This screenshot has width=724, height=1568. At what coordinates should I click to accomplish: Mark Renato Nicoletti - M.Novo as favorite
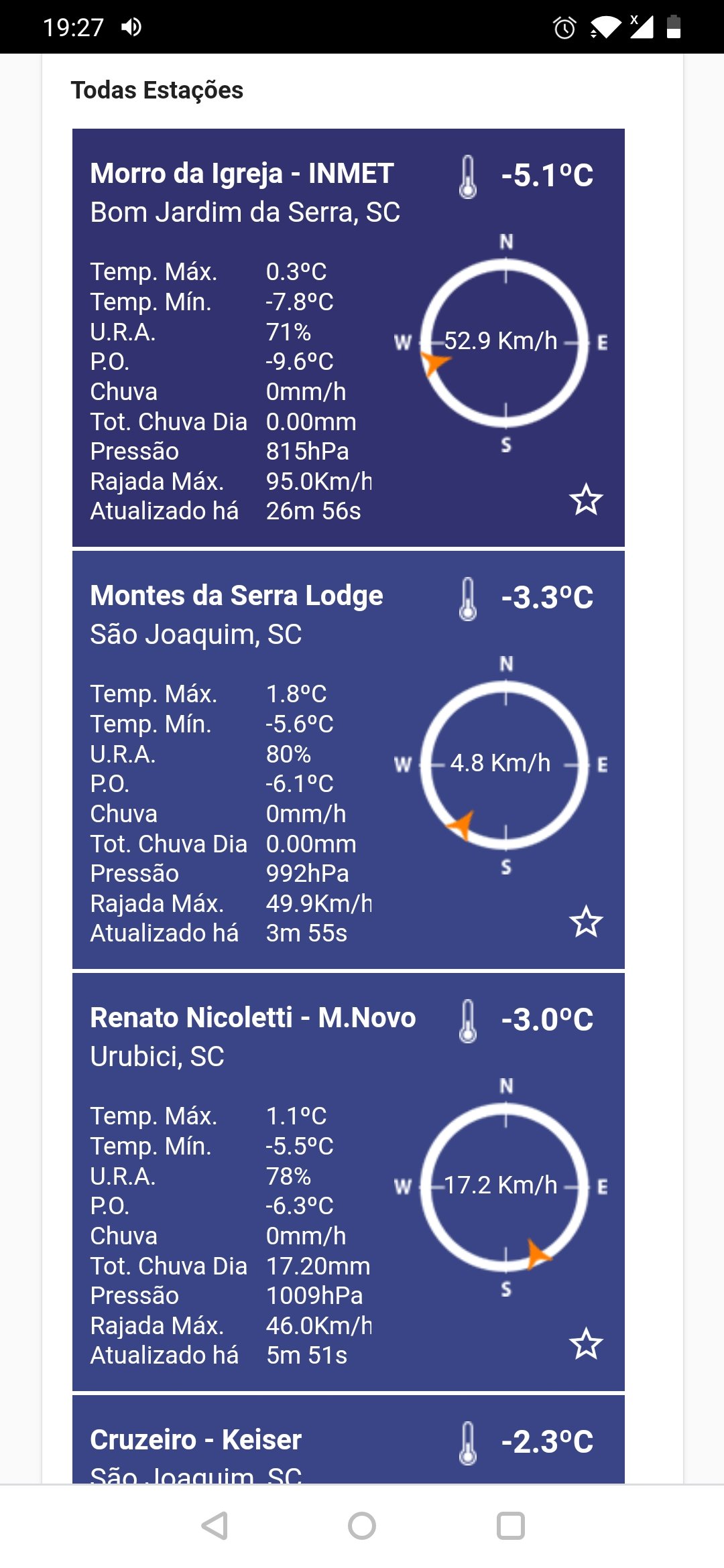point(586,1344)
